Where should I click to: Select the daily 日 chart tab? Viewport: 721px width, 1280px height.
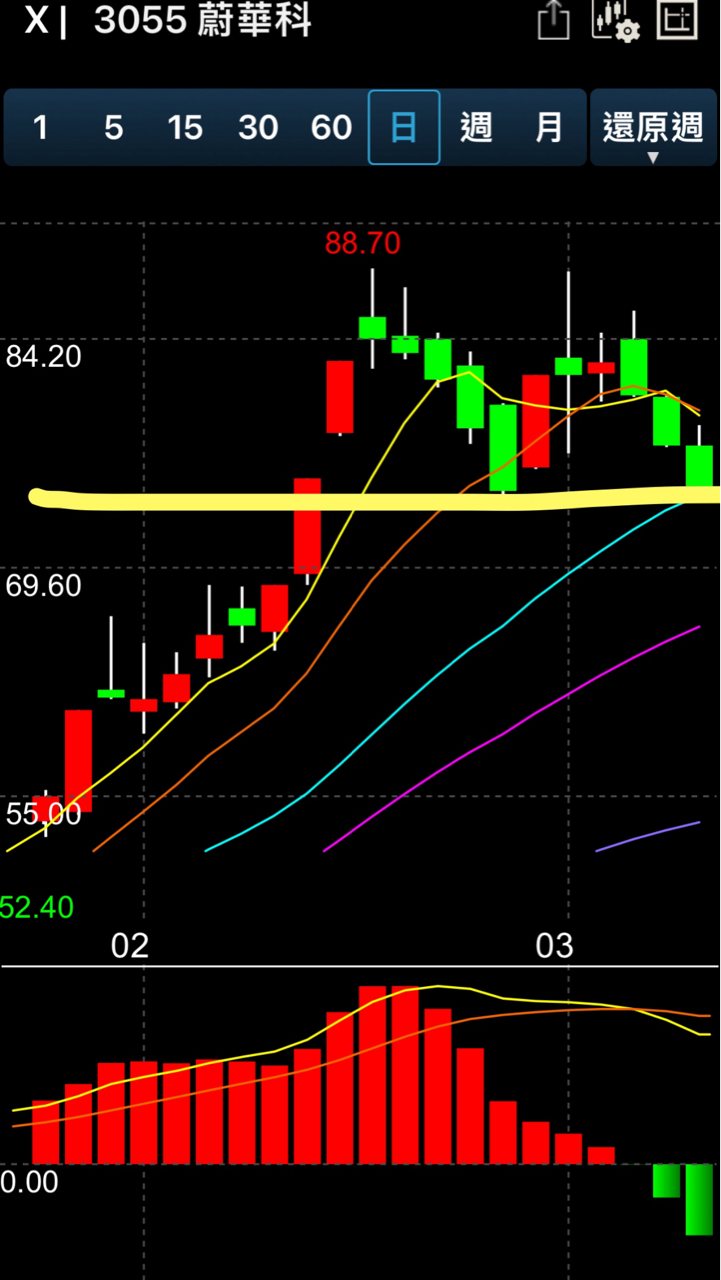404,128
